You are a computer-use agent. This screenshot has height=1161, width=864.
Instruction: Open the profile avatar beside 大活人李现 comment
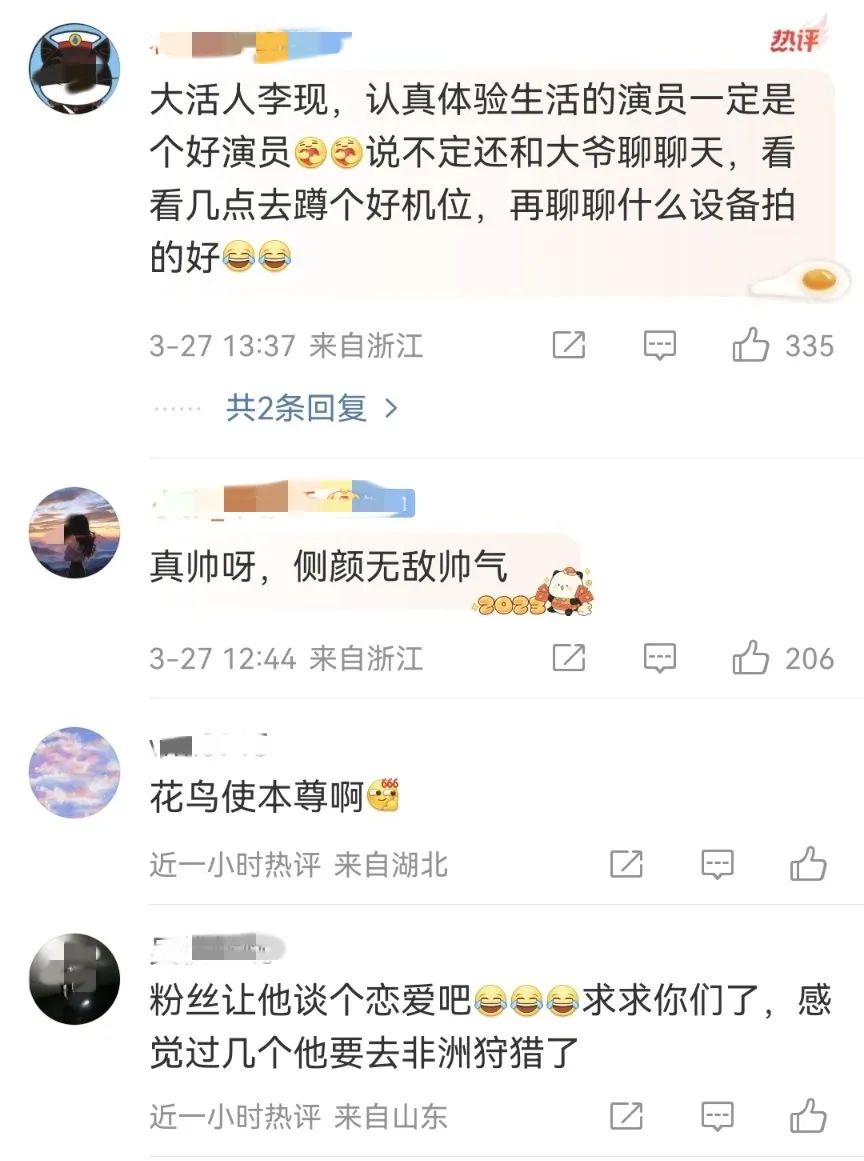point(74,69)
